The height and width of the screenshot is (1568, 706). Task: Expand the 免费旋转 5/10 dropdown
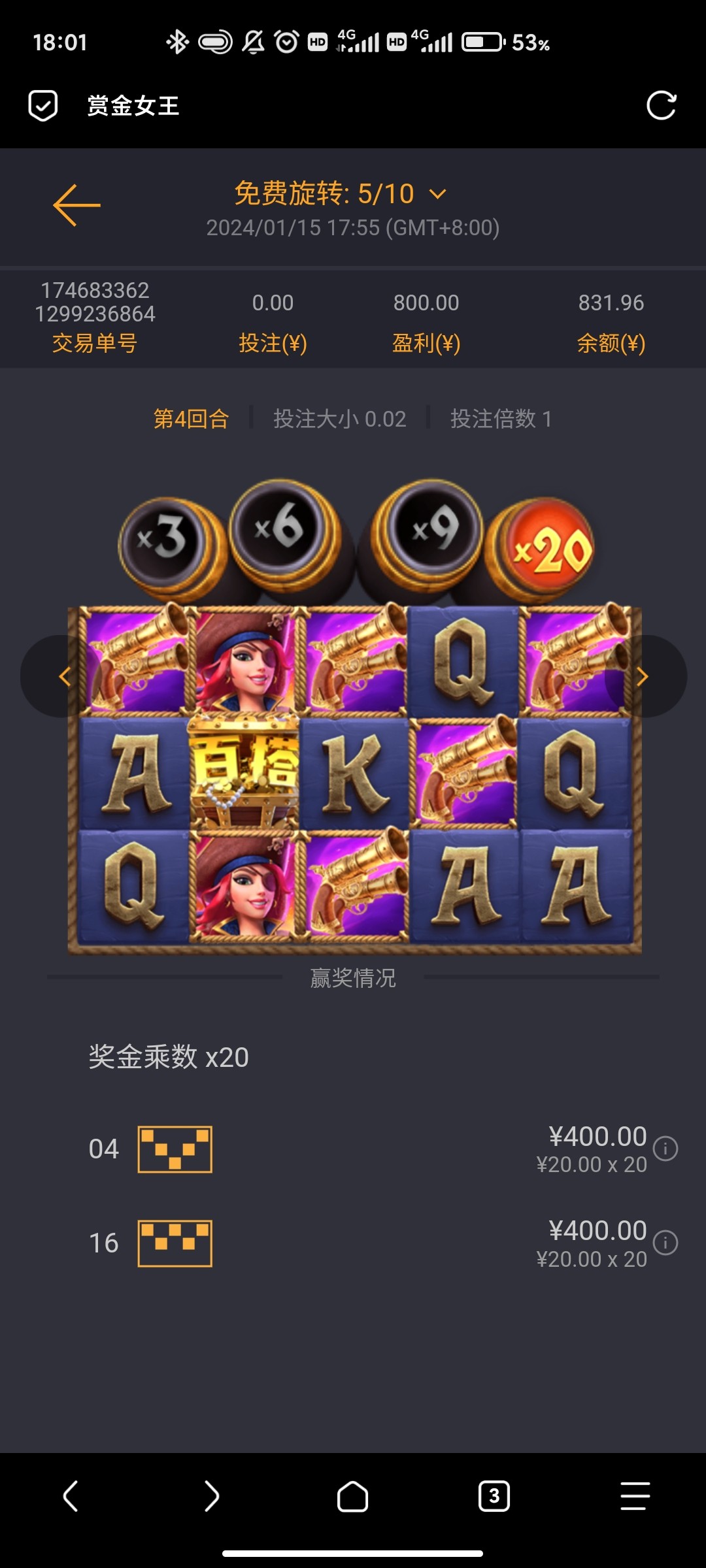(437, 194)
